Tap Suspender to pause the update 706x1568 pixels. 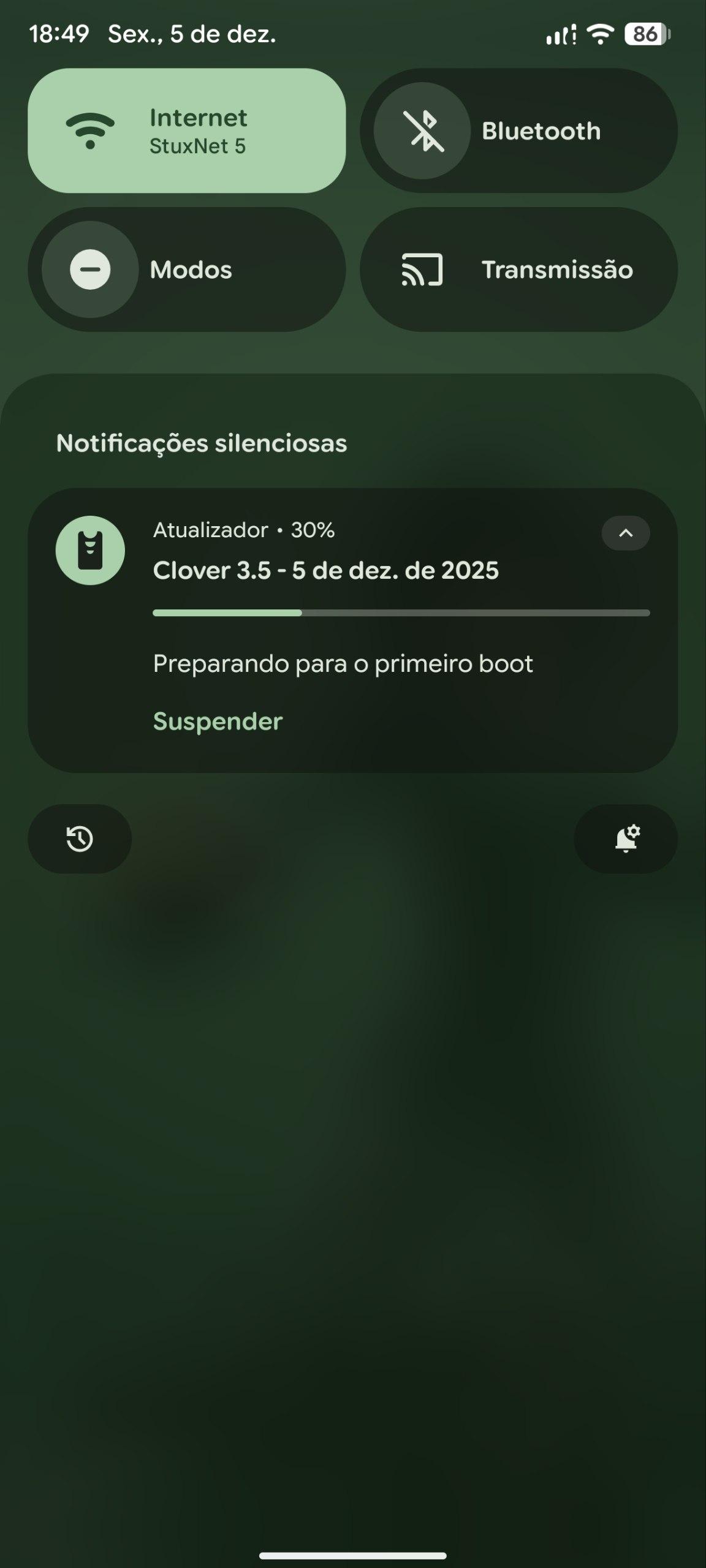[218, 721]
